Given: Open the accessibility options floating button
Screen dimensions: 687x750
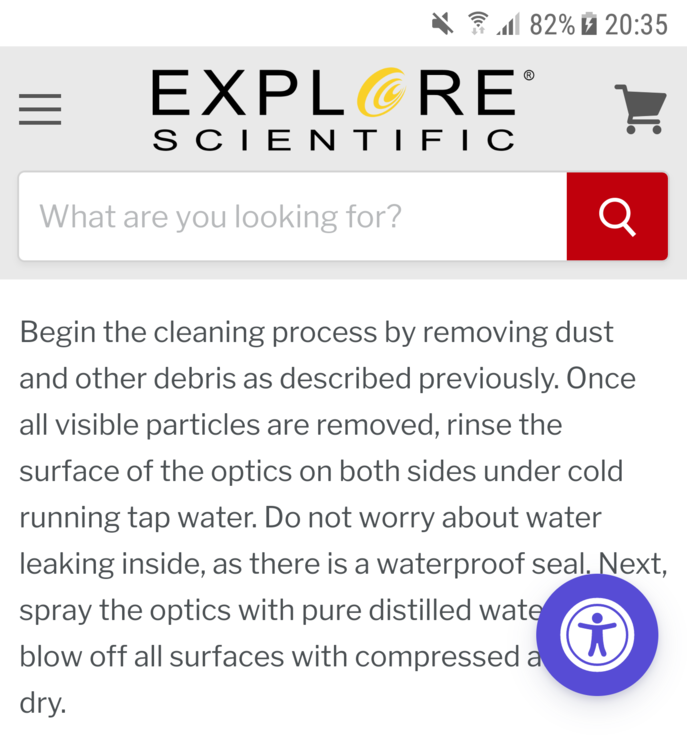Looking at the screenshot, I should click(x=597, y=634).
